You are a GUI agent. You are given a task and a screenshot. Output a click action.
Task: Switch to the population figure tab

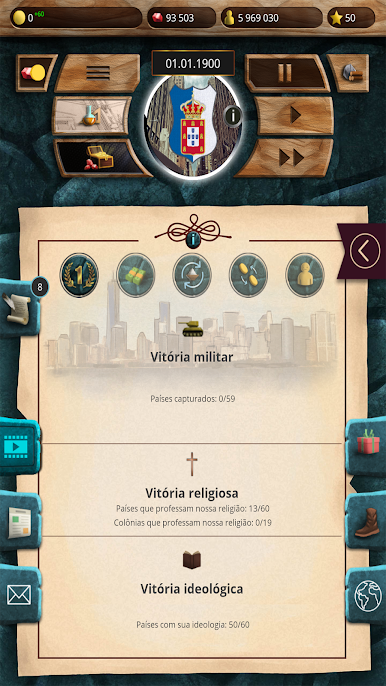click(x=305, y=276)
